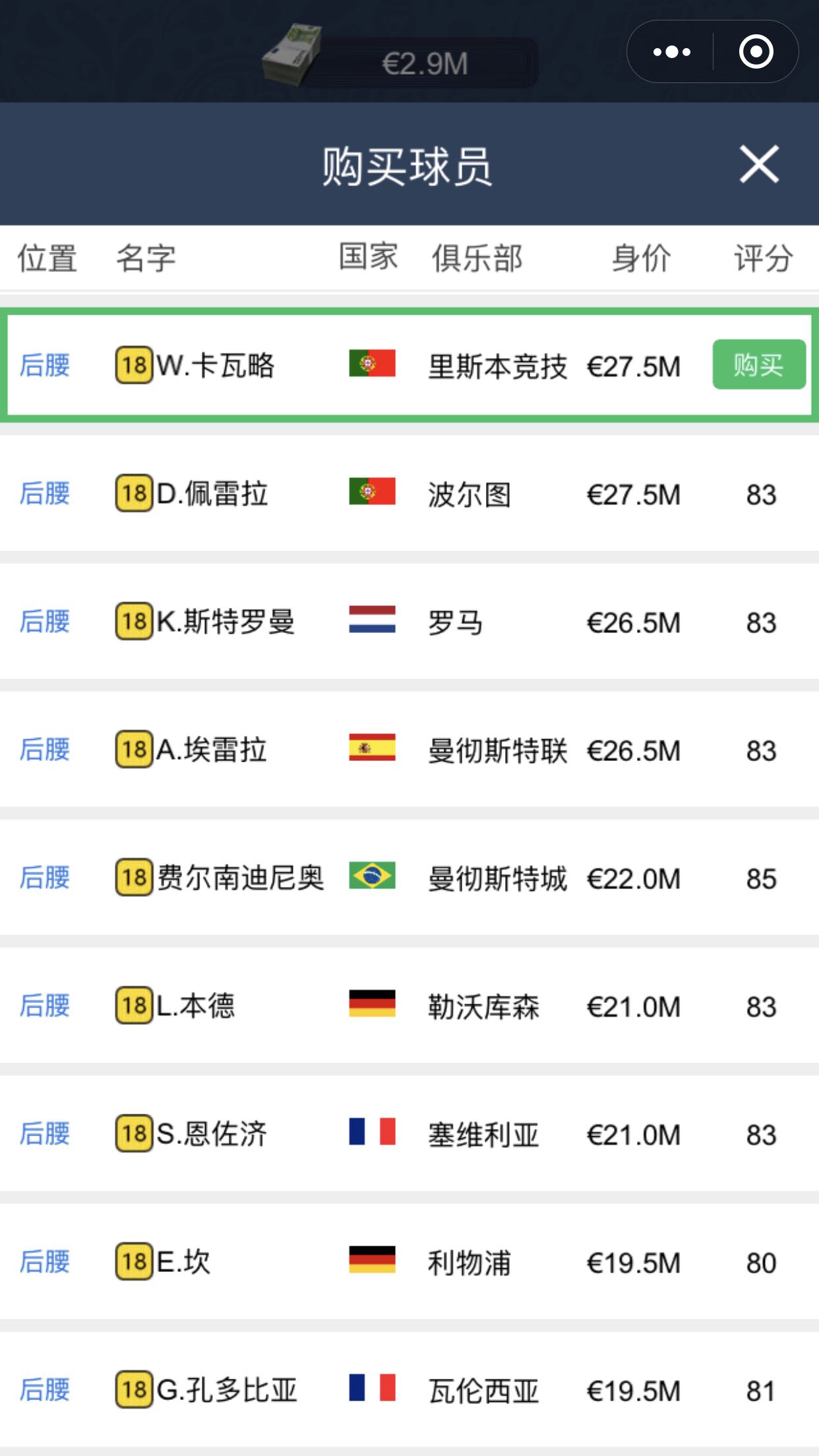The width and height of the screenshot is (819, 1456).
Task: Select S.恩佐济 from 塞维利亚
Action: (409, 1133)
